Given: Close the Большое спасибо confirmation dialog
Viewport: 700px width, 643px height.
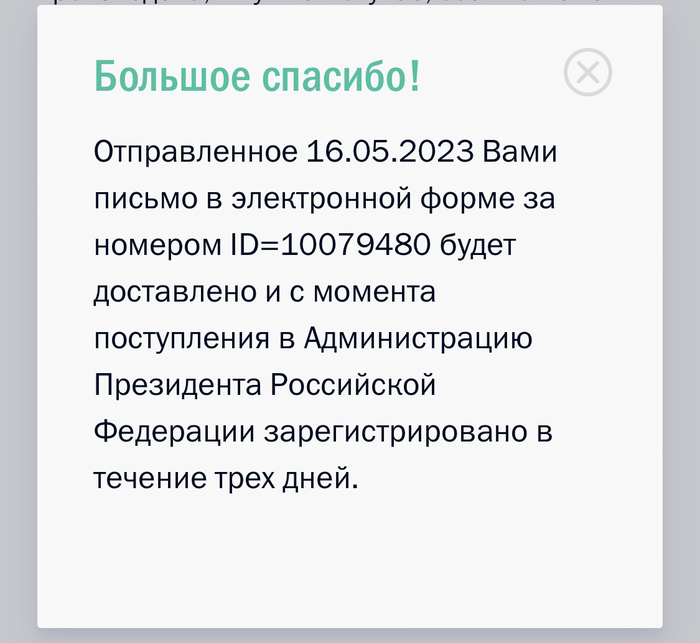Looking at the screenshot, I should (587, 73).
